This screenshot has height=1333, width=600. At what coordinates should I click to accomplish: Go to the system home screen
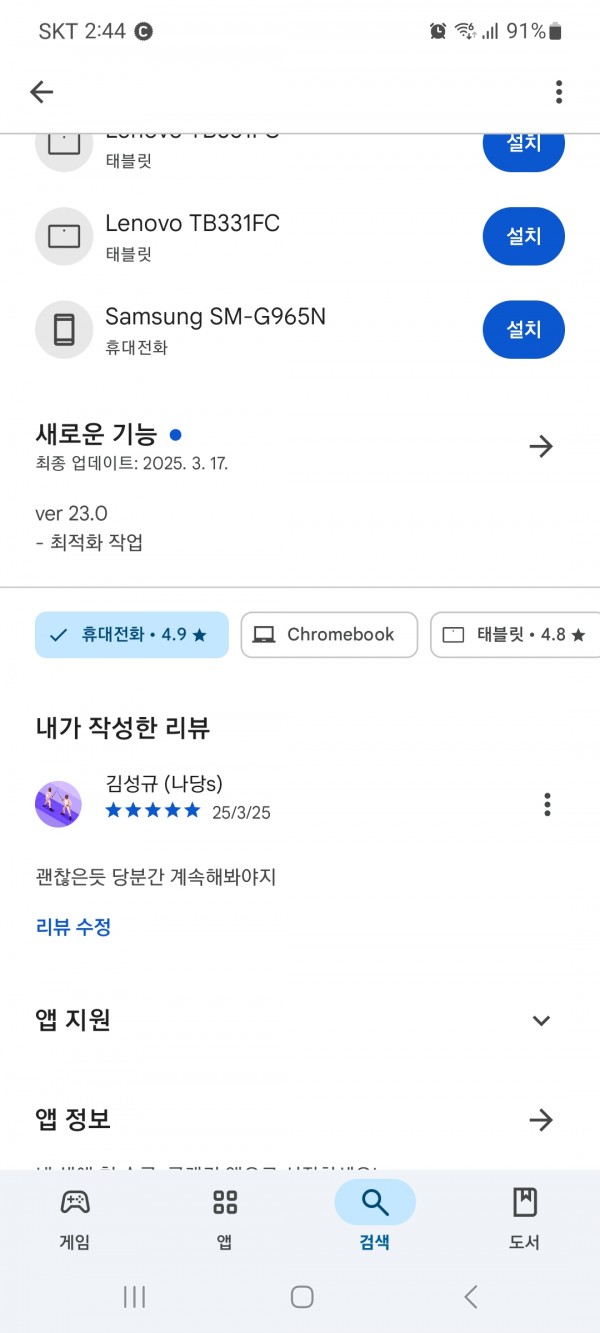[302, 1297]
